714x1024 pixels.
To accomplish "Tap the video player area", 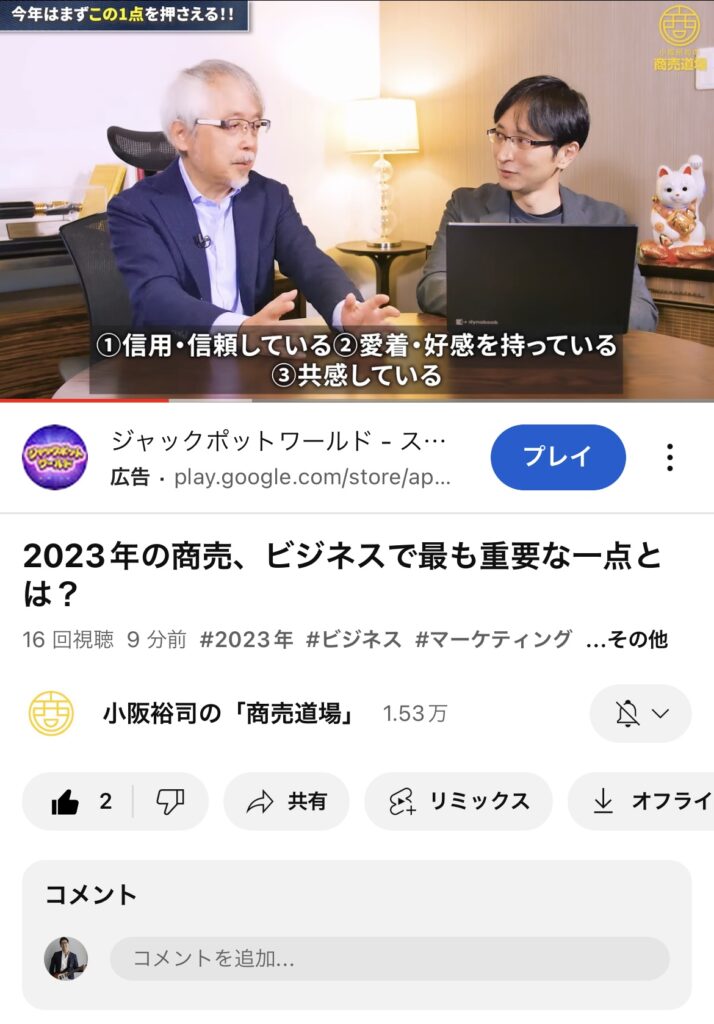I will (x=357, y=200).
